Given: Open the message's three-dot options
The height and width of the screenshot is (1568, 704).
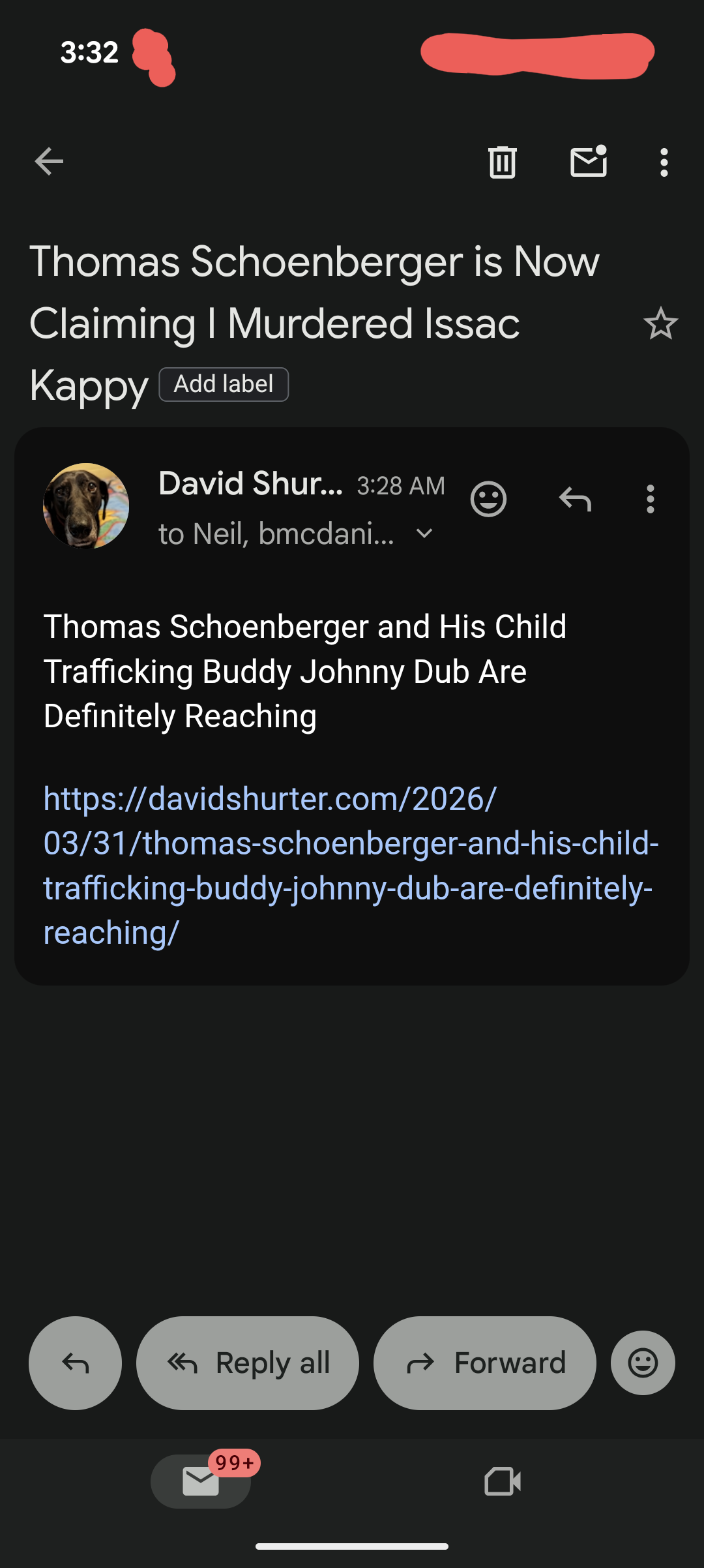Looking at the screenshot, I should (650, 500).
